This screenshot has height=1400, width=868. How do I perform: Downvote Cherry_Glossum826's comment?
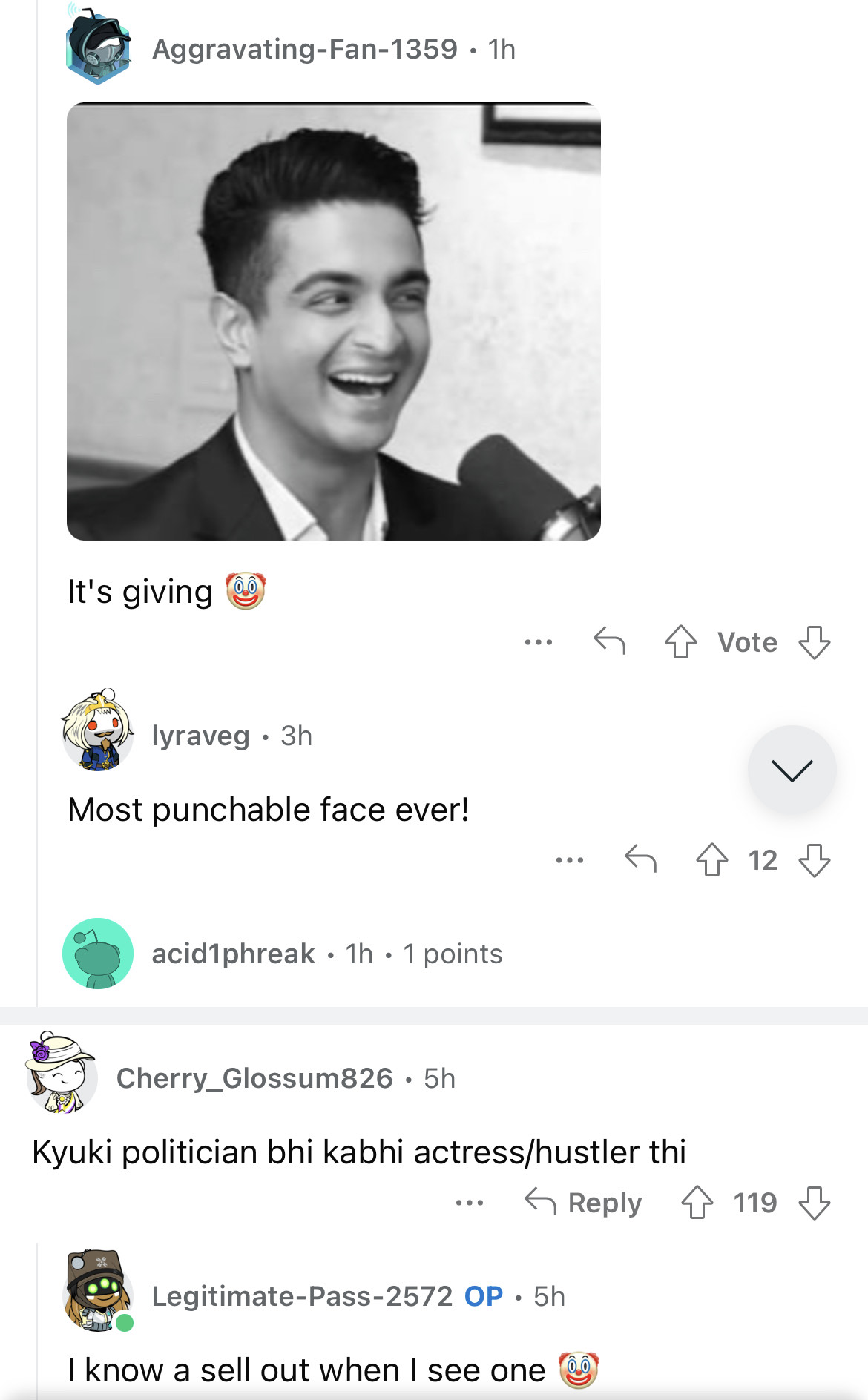[x=814, y=1203]
